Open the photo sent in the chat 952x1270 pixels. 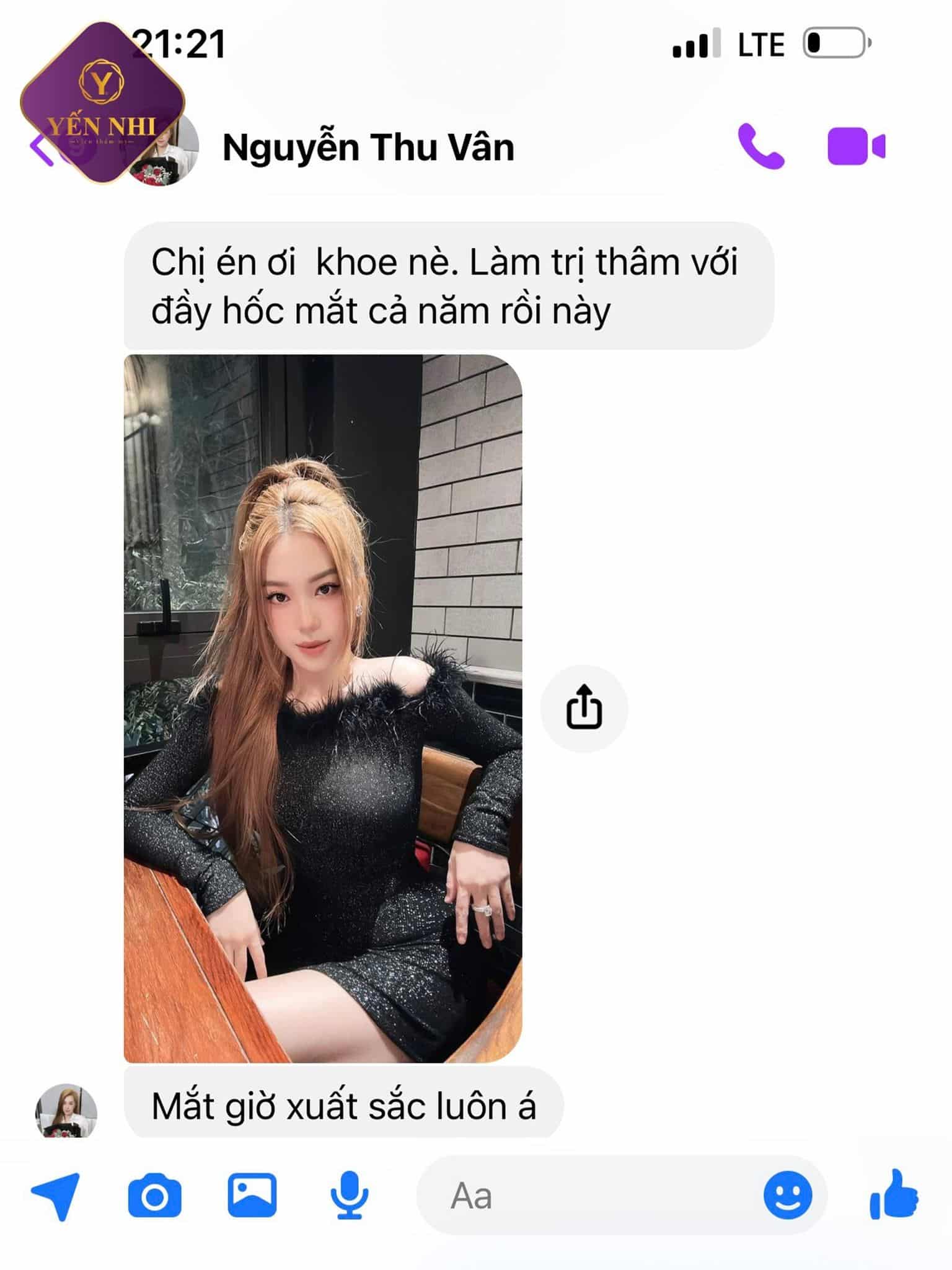(x=323, y=708)
